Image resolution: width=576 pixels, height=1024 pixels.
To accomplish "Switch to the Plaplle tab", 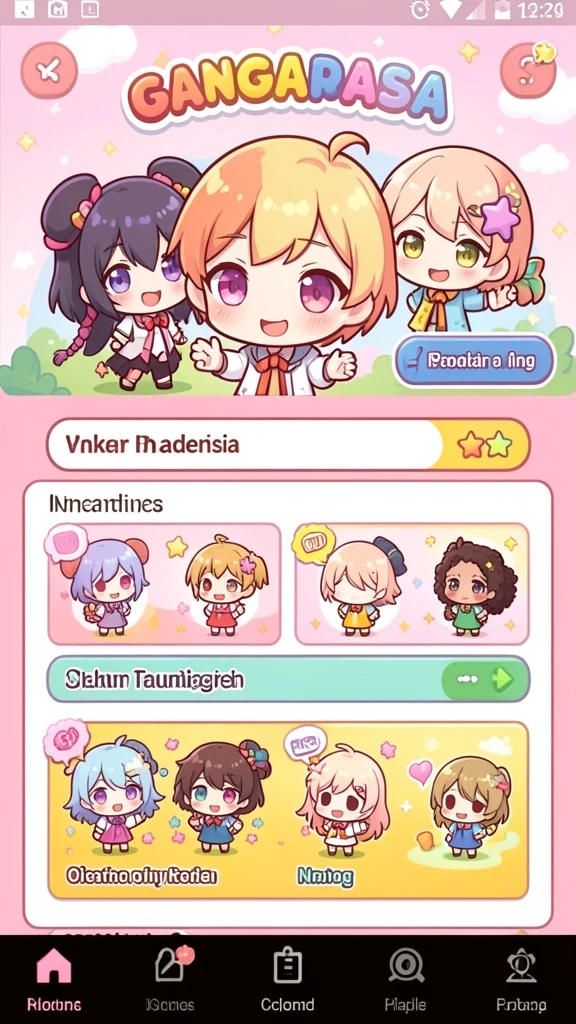I will [406, 980].
